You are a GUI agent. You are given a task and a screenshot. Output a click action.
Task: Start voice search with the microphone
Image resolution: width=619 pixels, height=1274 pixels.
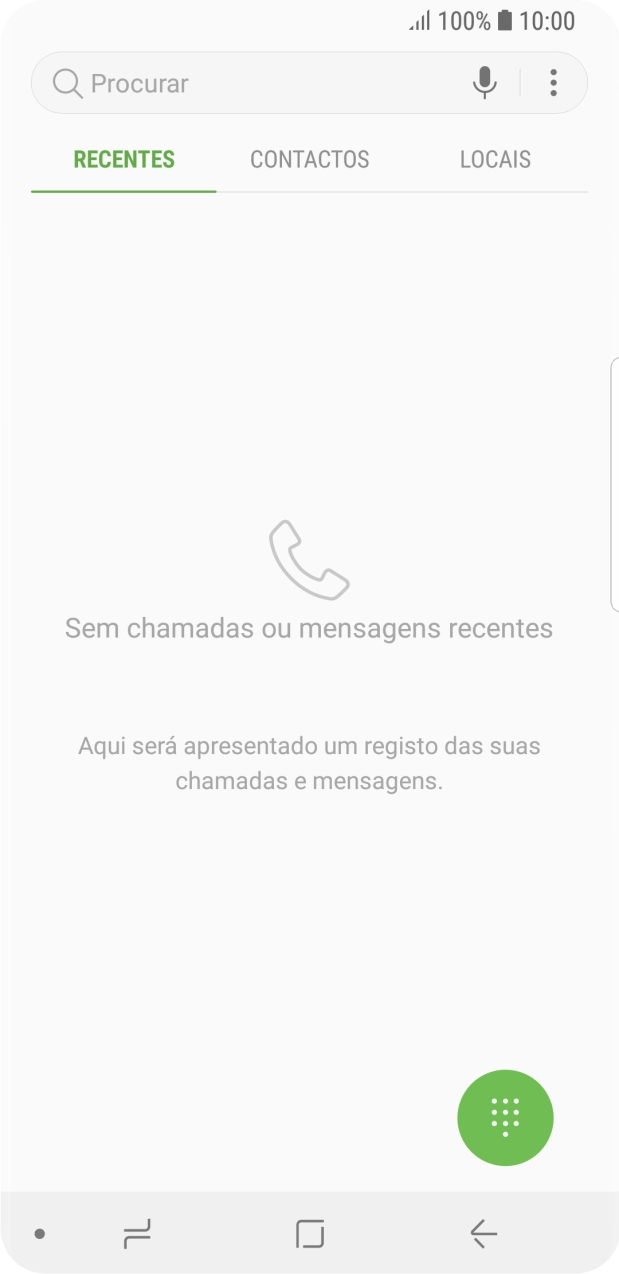(x=484, y=83)
